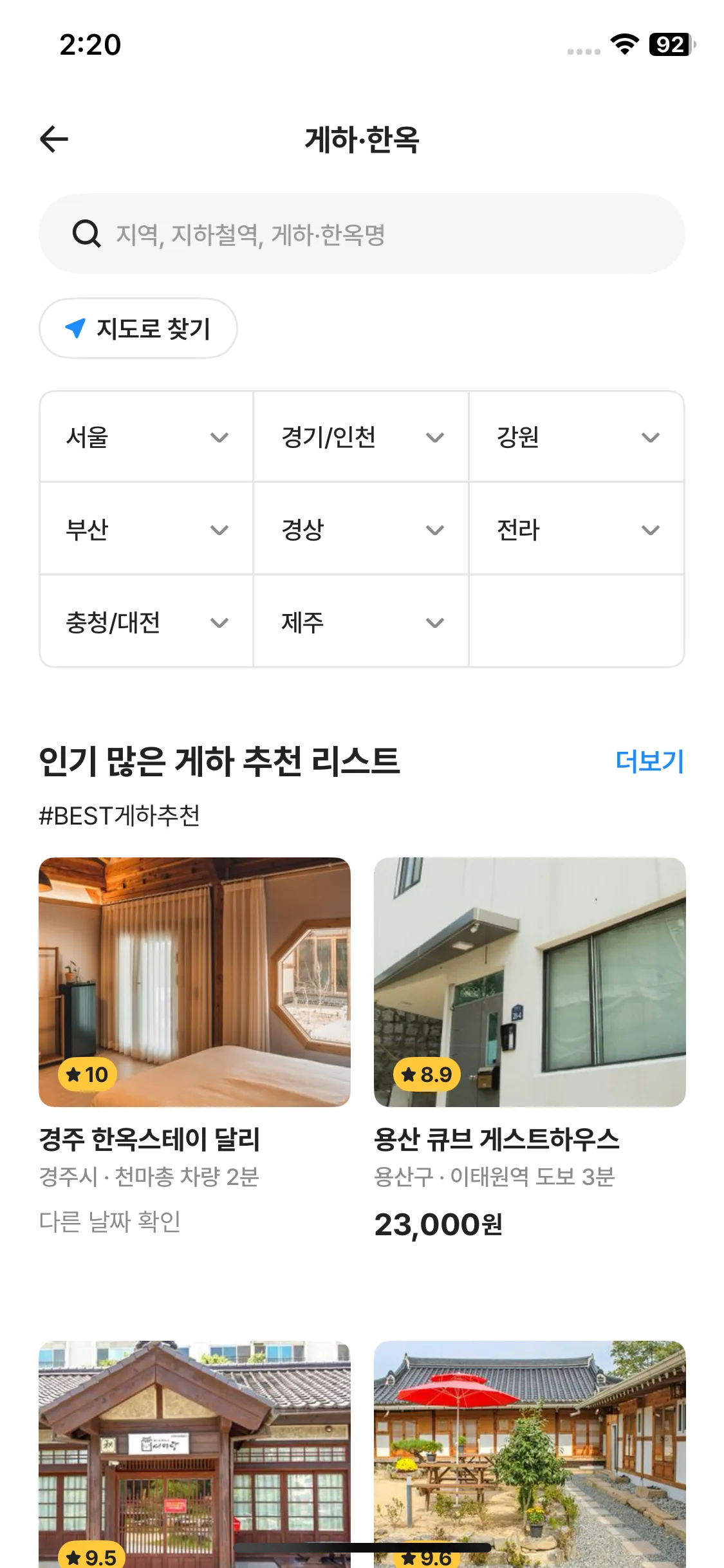The height and width of the screenshot is (1568, 724).
Task: Expand the 전라 region dropdown
Action: tap(576, 530)
